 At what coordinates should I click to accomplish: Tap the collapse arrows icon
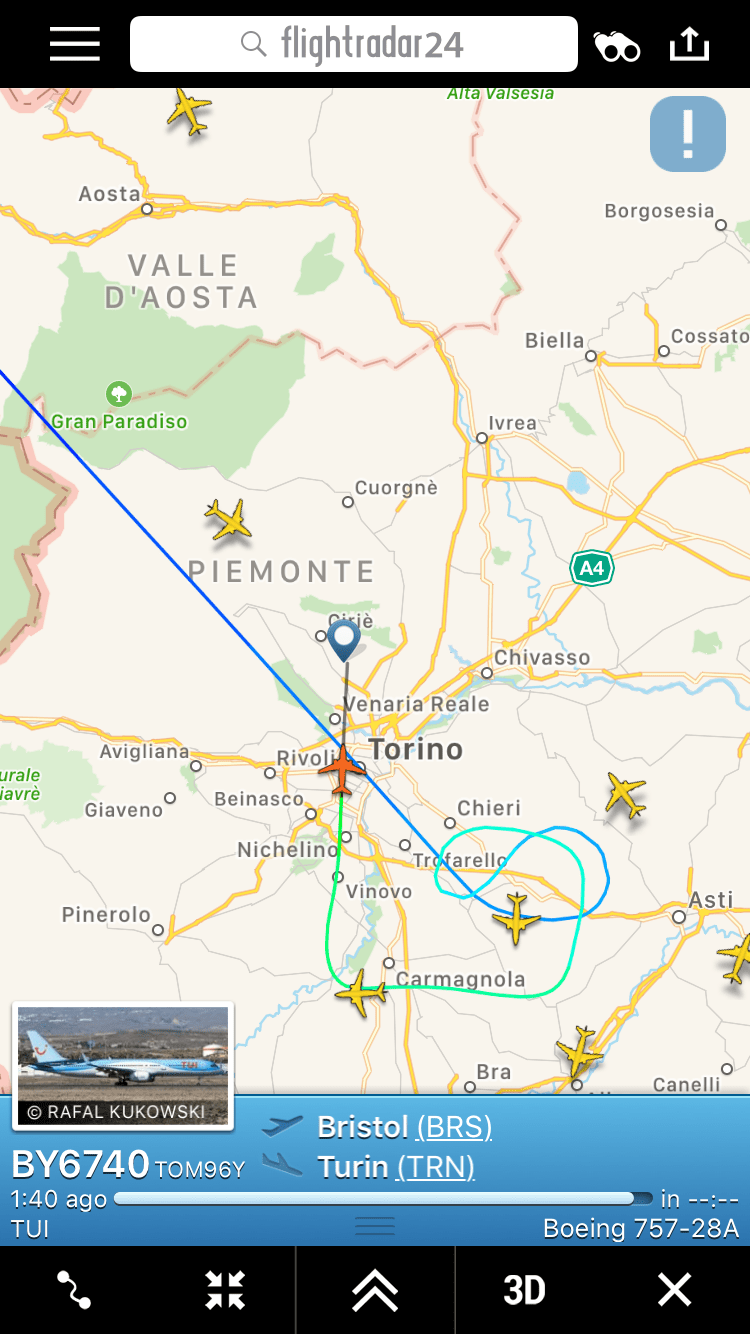point(225,1290)
